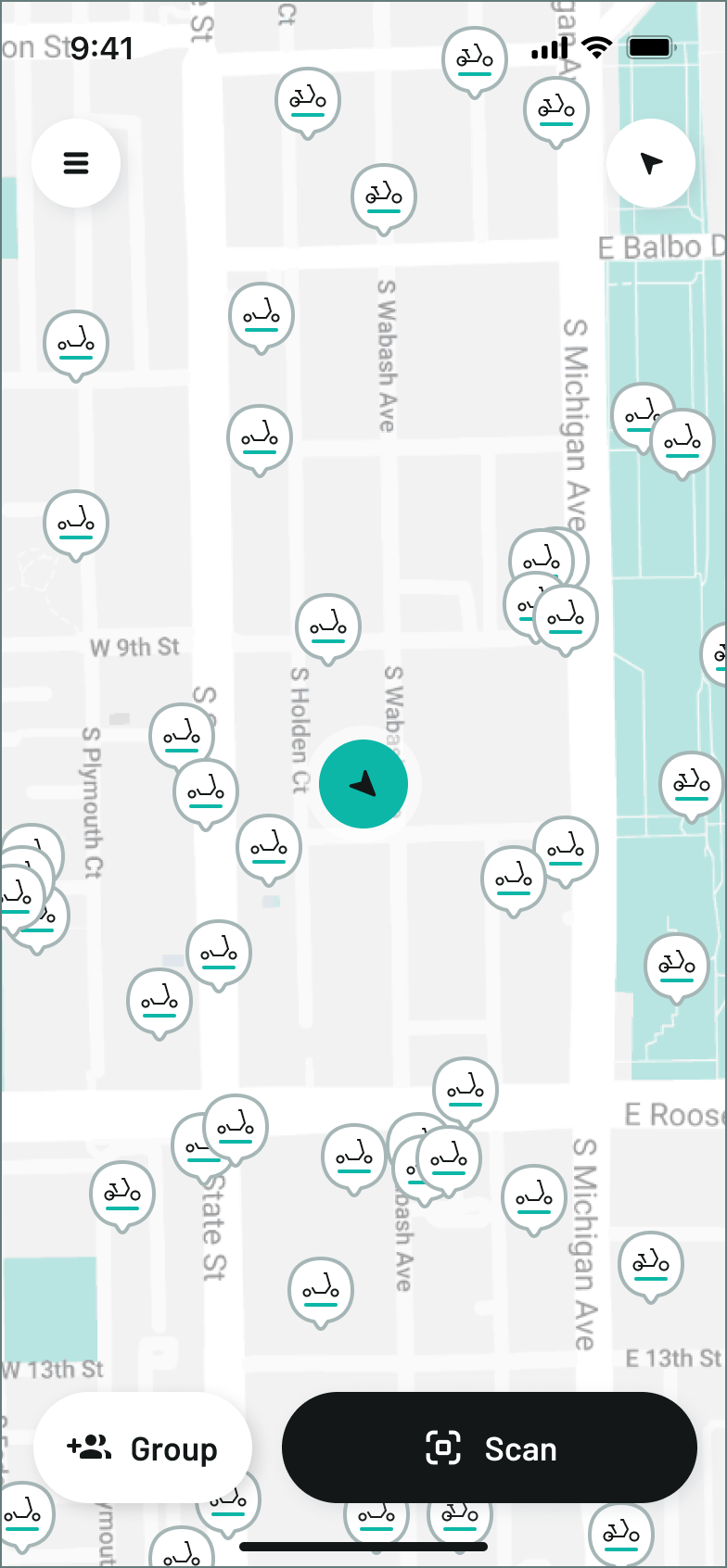Tap the teal current location marker

363,784
